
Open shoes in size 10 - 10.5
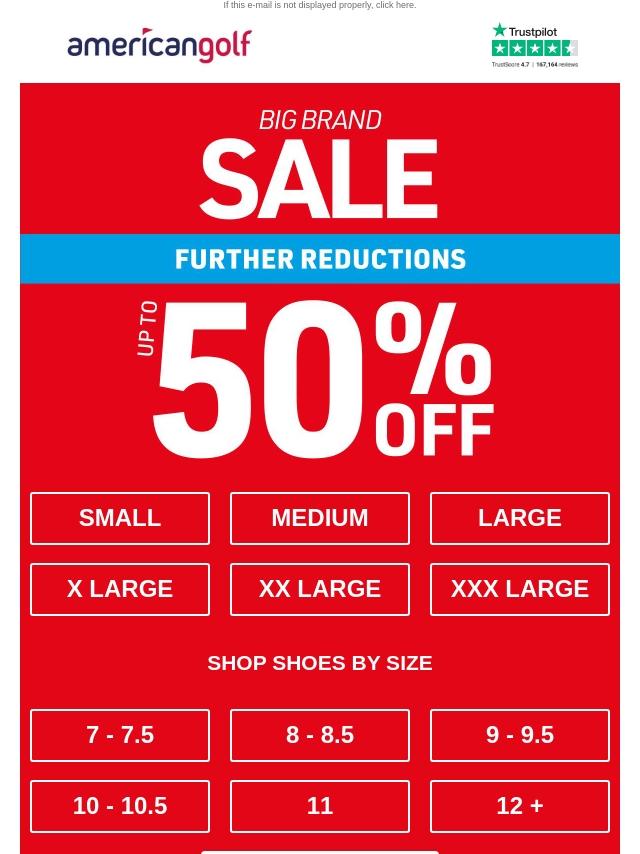click(x=120, y=806)
